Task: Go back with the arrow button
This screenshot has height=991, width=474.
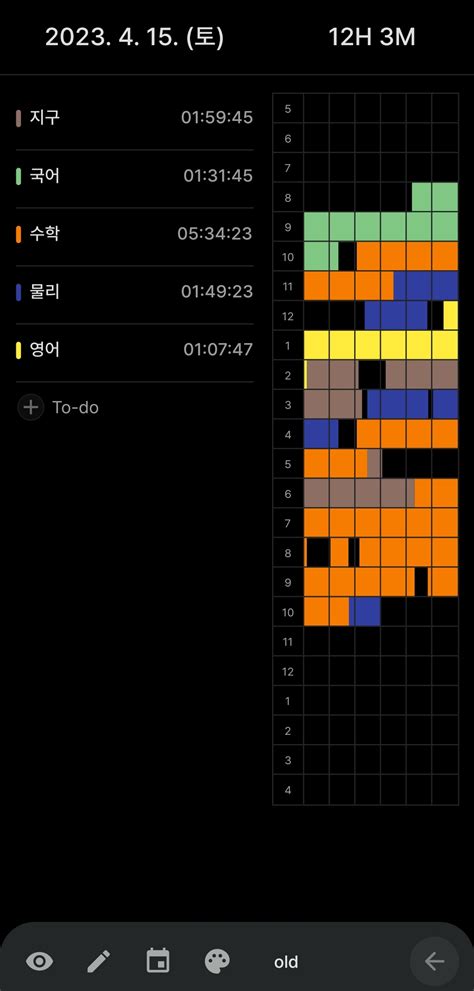Action: coord(435,962)
